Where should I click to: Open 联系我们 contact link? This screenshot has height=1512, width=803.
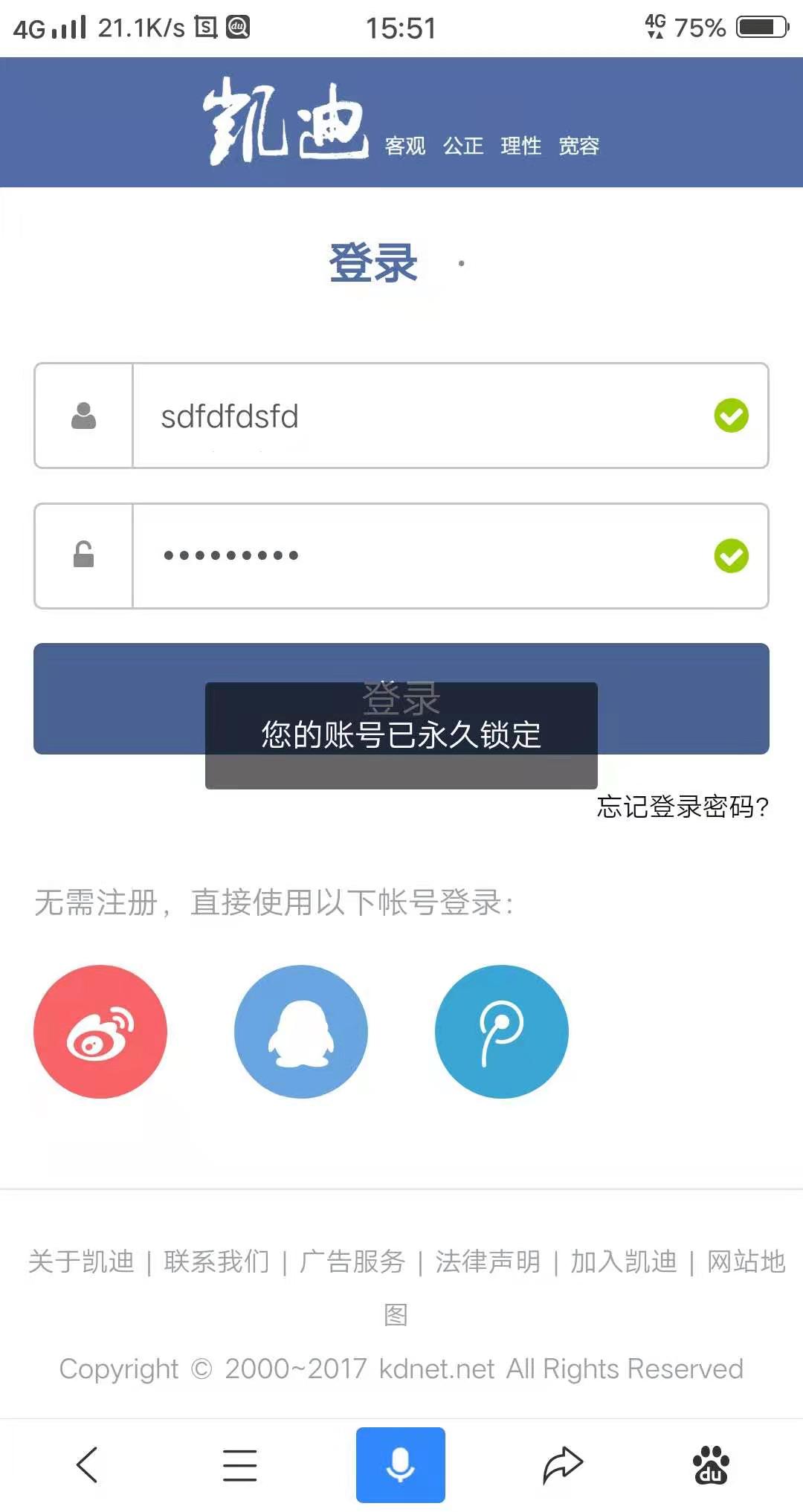(216, 1261)
